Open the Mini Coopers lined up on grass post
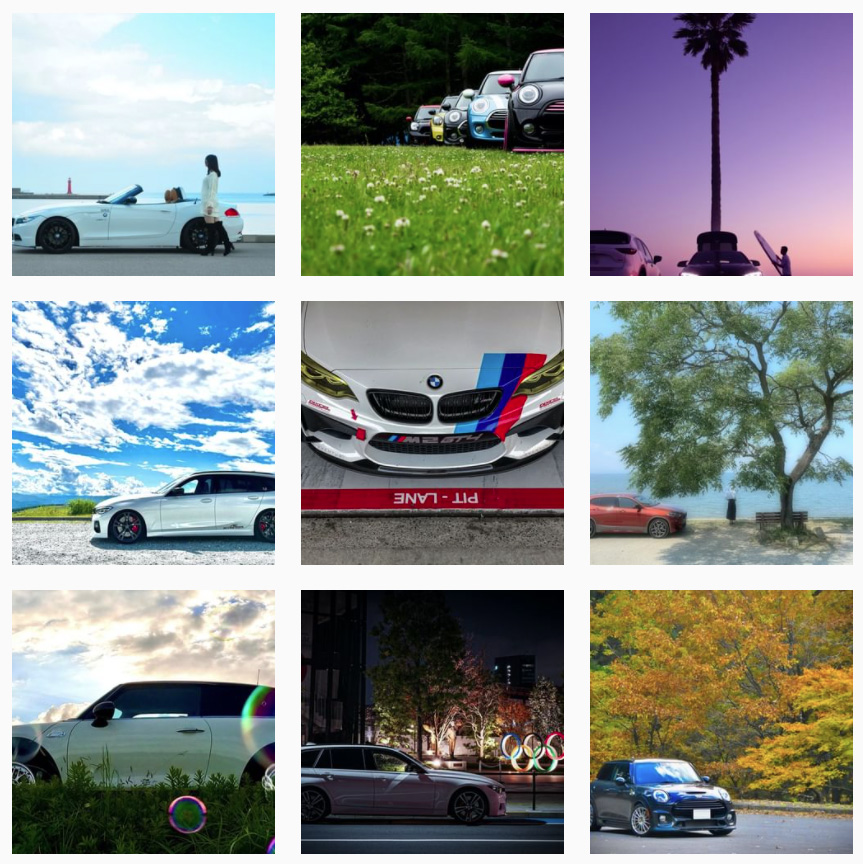This screenshot has height=864, width=863. coord(432,144)
